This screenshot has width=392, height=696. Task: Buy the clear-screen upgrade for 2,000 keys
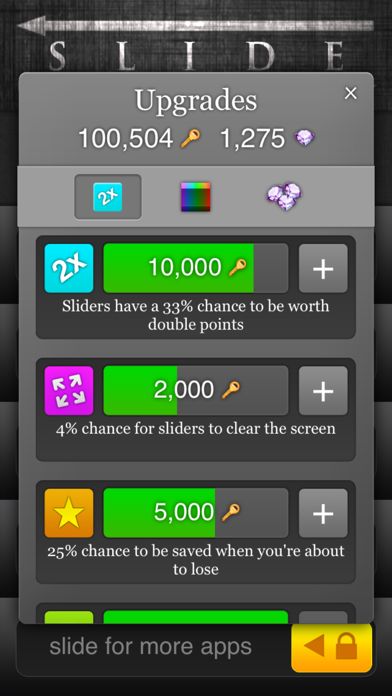(x=323, y=391)
